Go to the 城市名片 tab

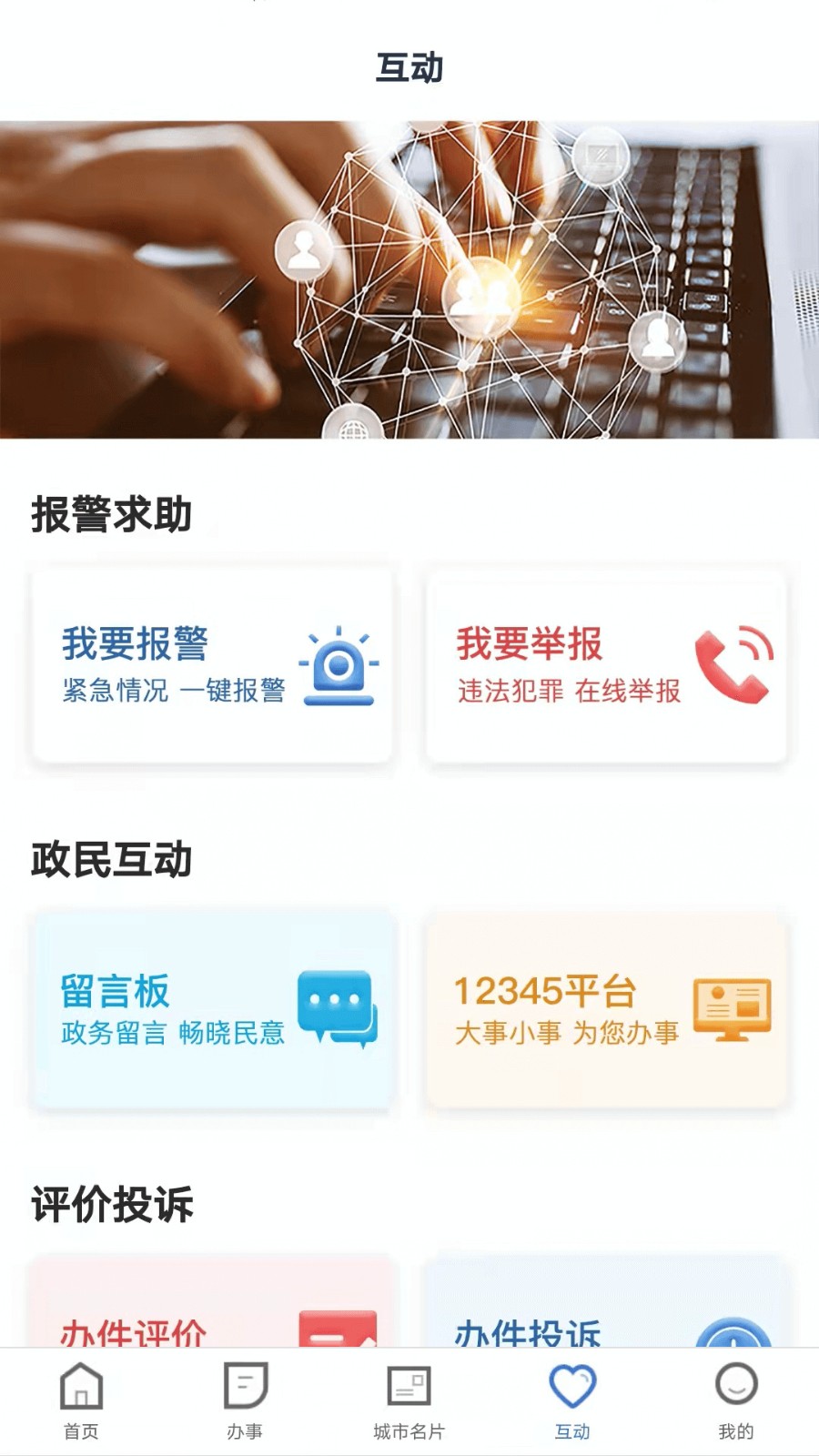409,1401
